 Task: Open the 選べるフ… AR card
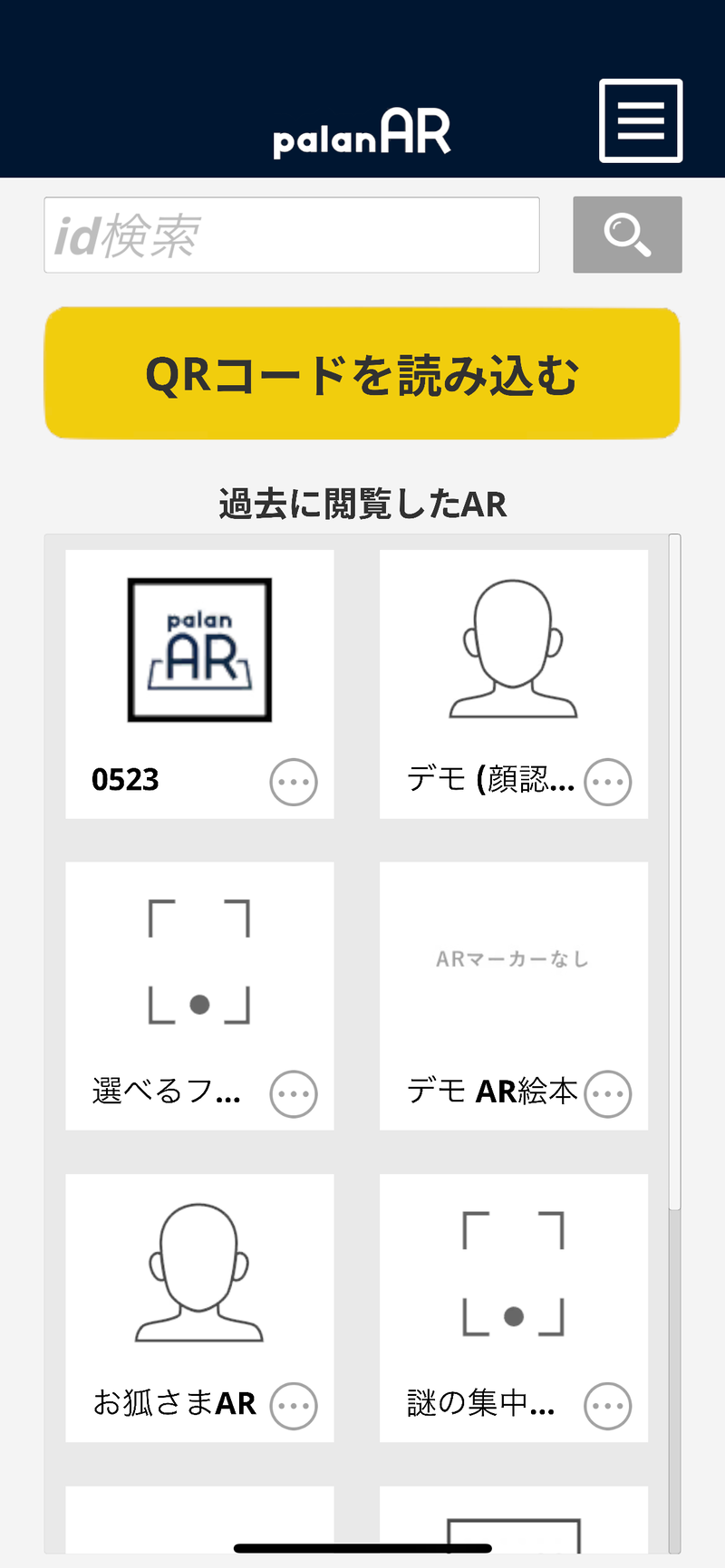[x=199, y=996]
